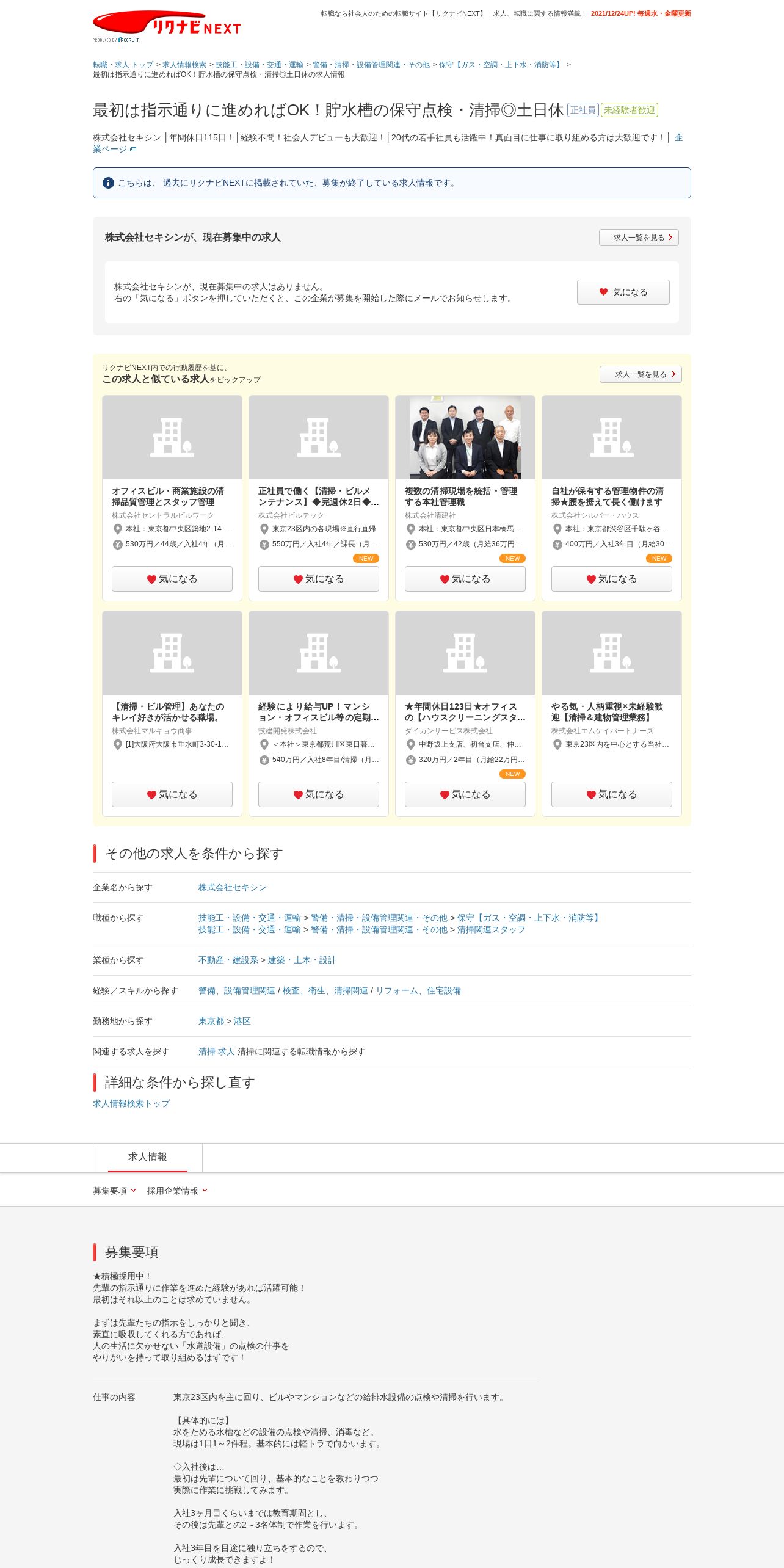Tap 求人一覧を見る in the 株式会社セキシン section
The image size is (784, 1568).
click(639, 238)
